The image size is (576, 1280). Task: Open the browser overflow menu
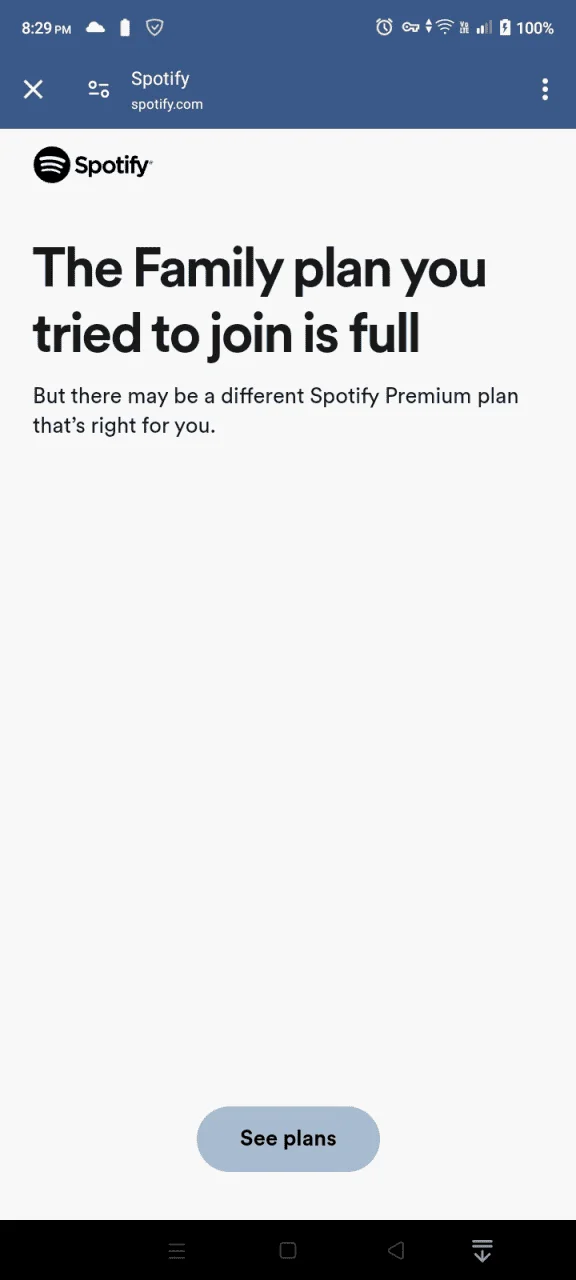pos(545,90)
